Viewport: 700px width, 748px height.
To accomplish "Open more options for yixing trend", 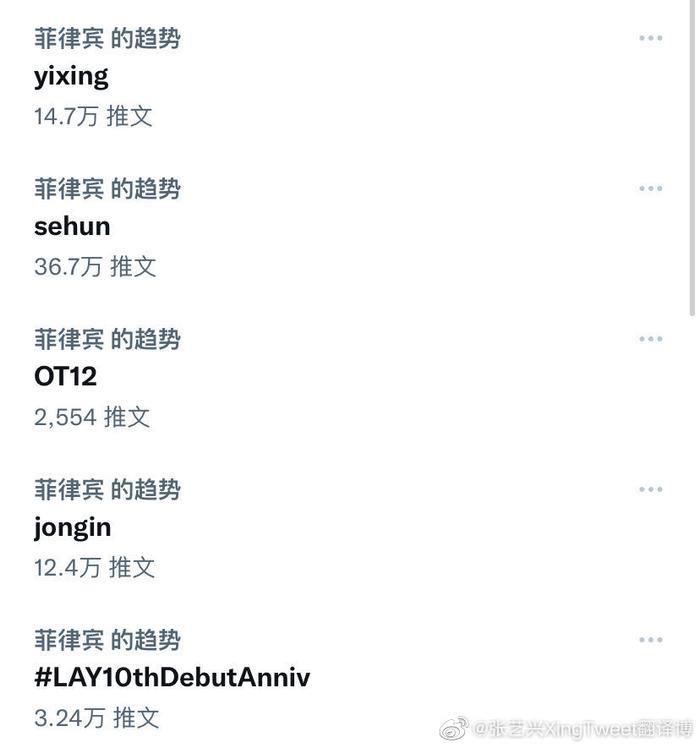I will (651, 38).
